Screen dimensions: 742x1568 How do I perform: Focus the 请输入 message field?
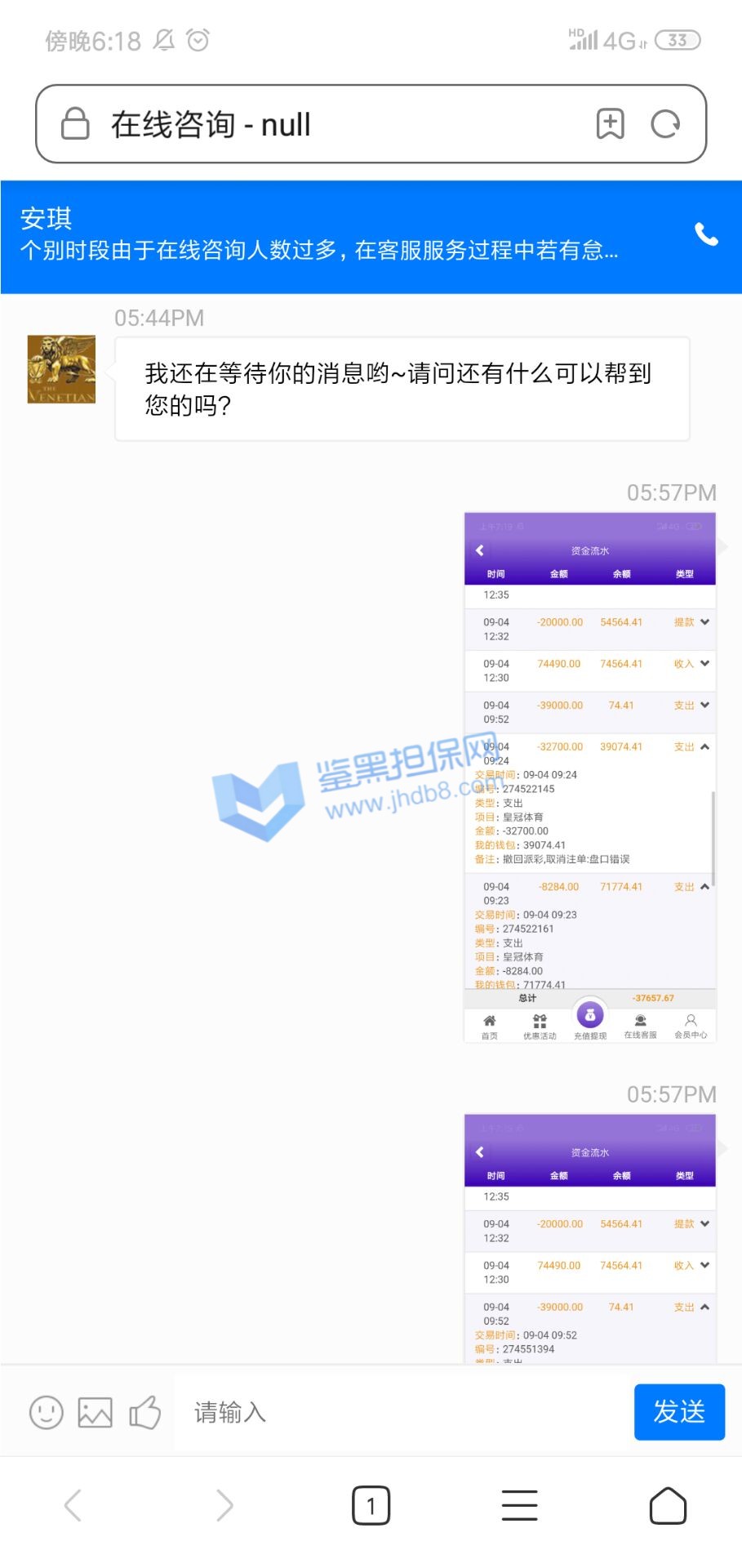(x=400, y=1412)
